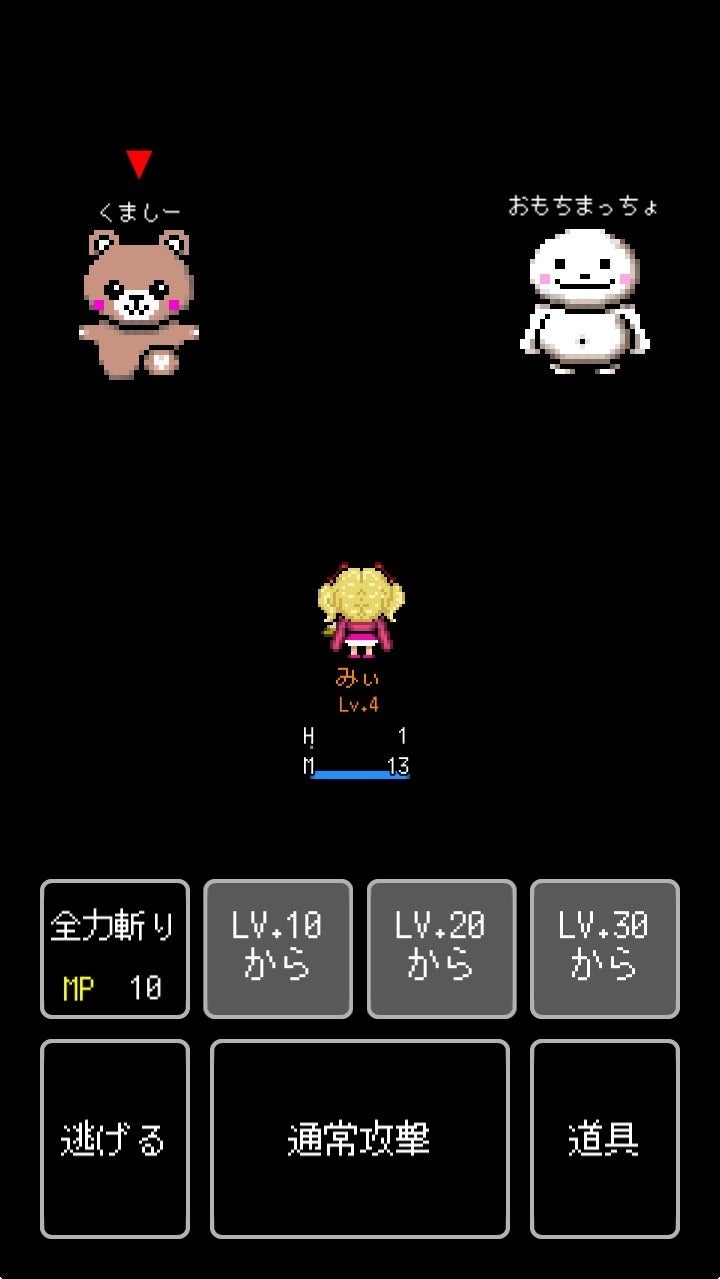Viewport: 720px width, 1279px height.
Task: Use the 全力斬り skill costing 10 MP
Action: [115, 948]
